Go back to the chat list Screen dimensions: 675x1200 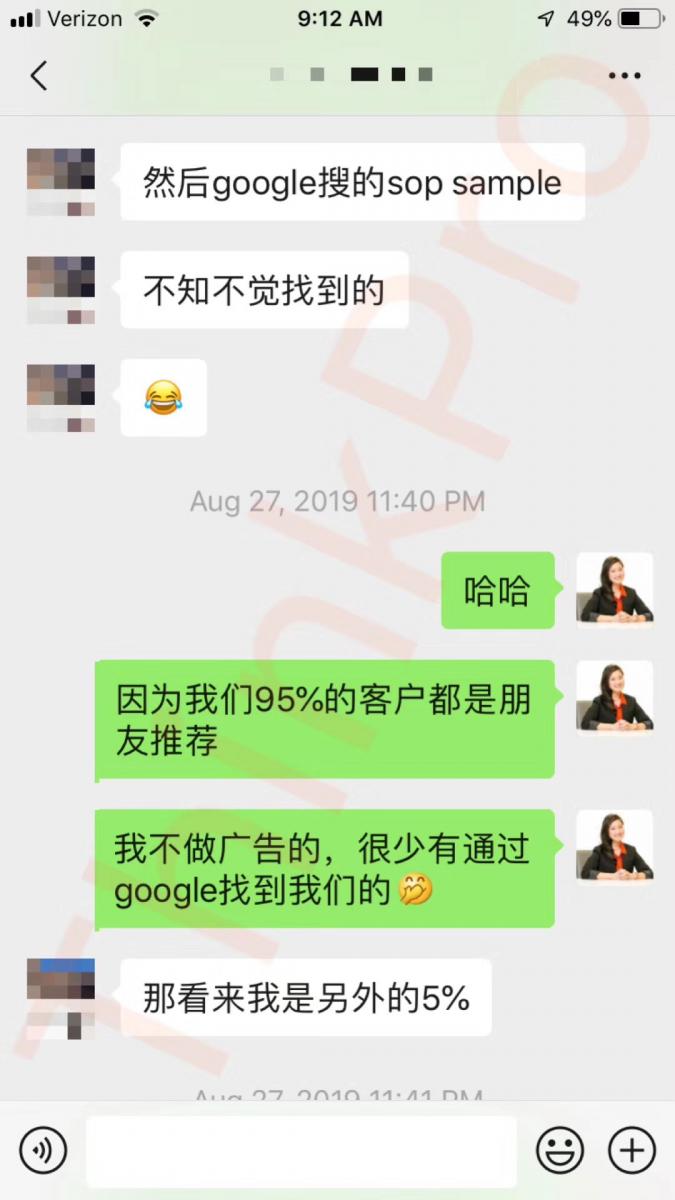(x=39, y=75)
